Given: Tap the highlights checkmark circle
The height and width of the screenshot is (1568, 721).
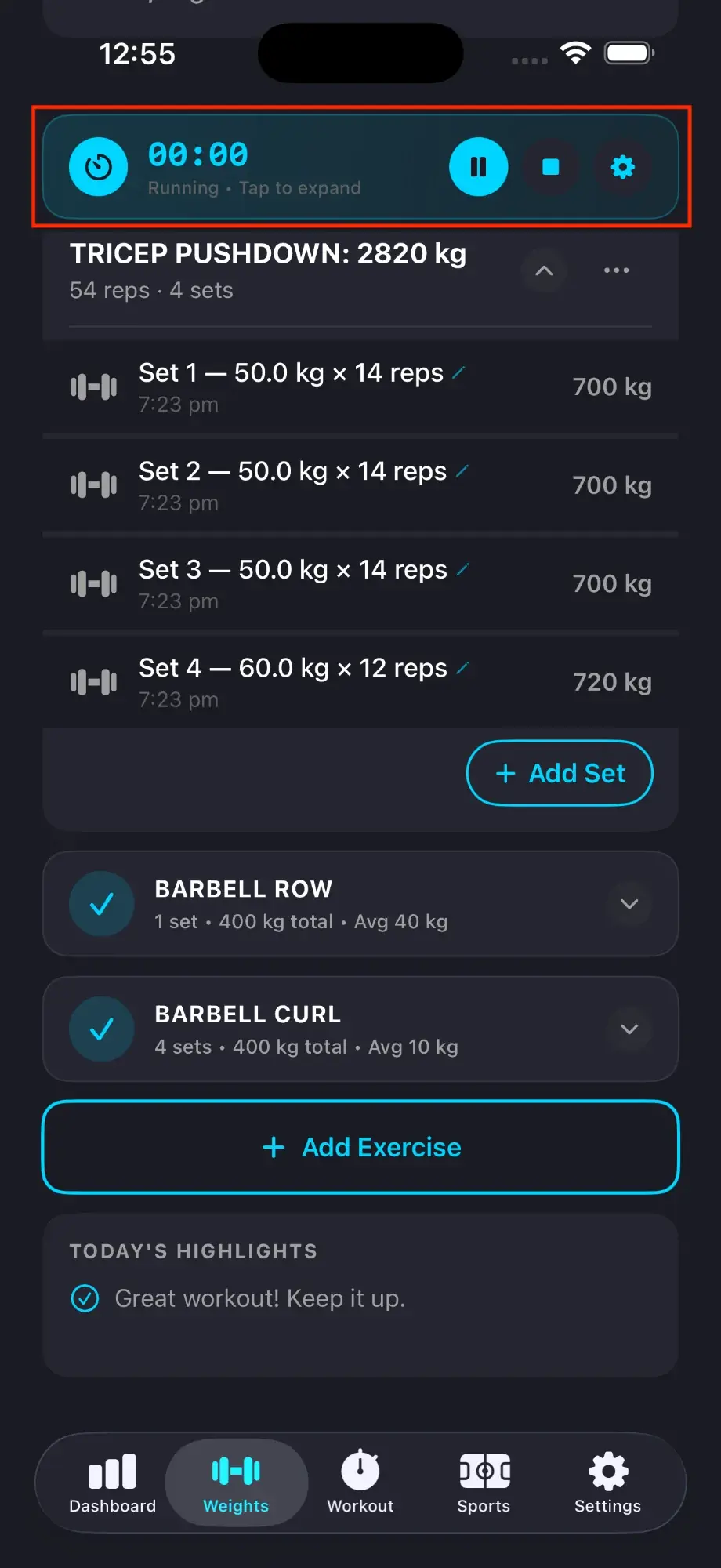Looking at the screenshot, I should click(87, 1298).
